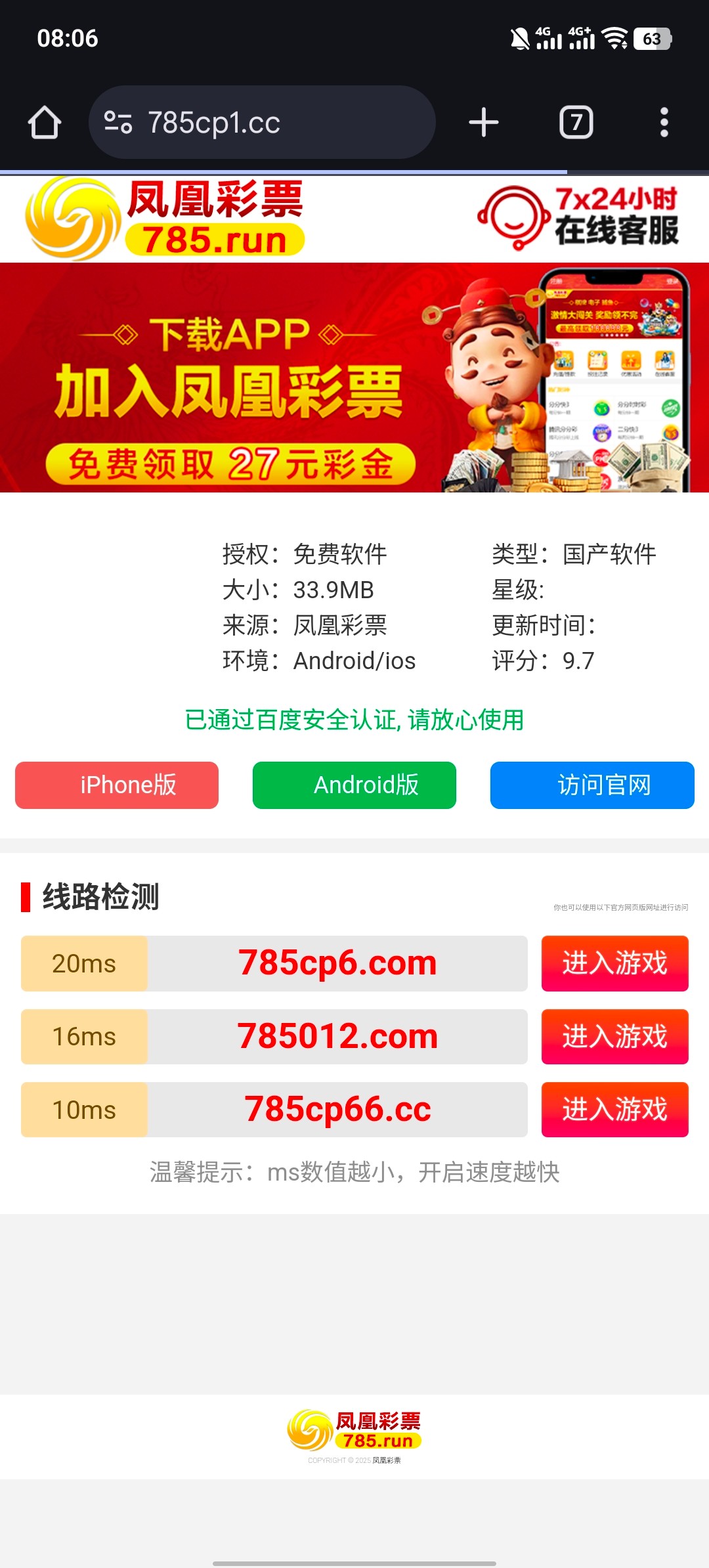The width and height of the screenshot is (709, 1568).
Task: Enter game via 785012.com line
Action: point(614,1037)
